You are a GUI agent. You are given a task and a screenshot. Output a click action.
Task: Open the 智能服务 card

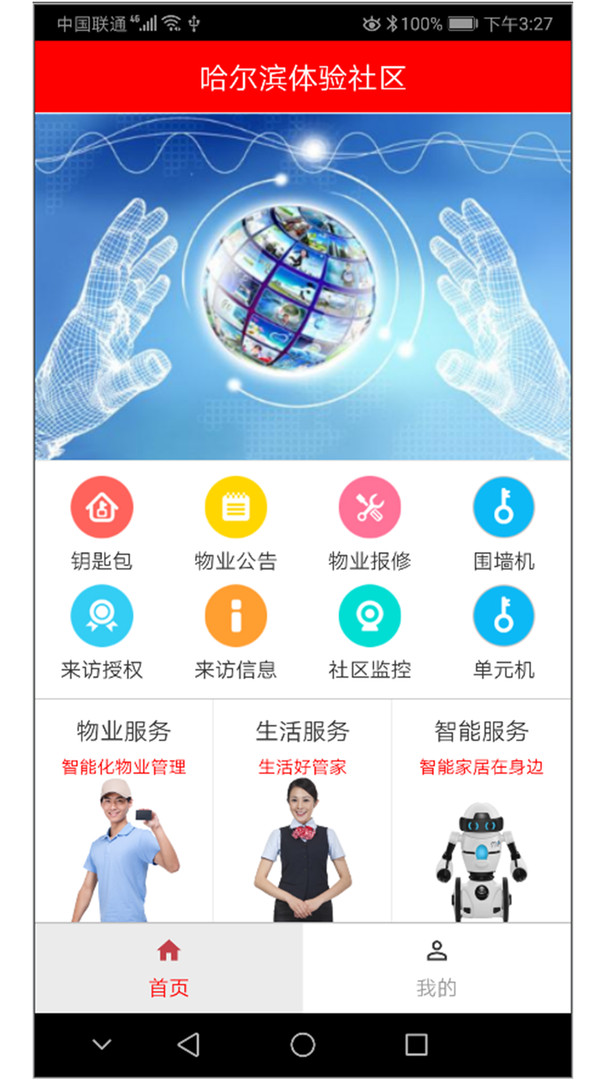pyautogui.click(x=481, y=810)
